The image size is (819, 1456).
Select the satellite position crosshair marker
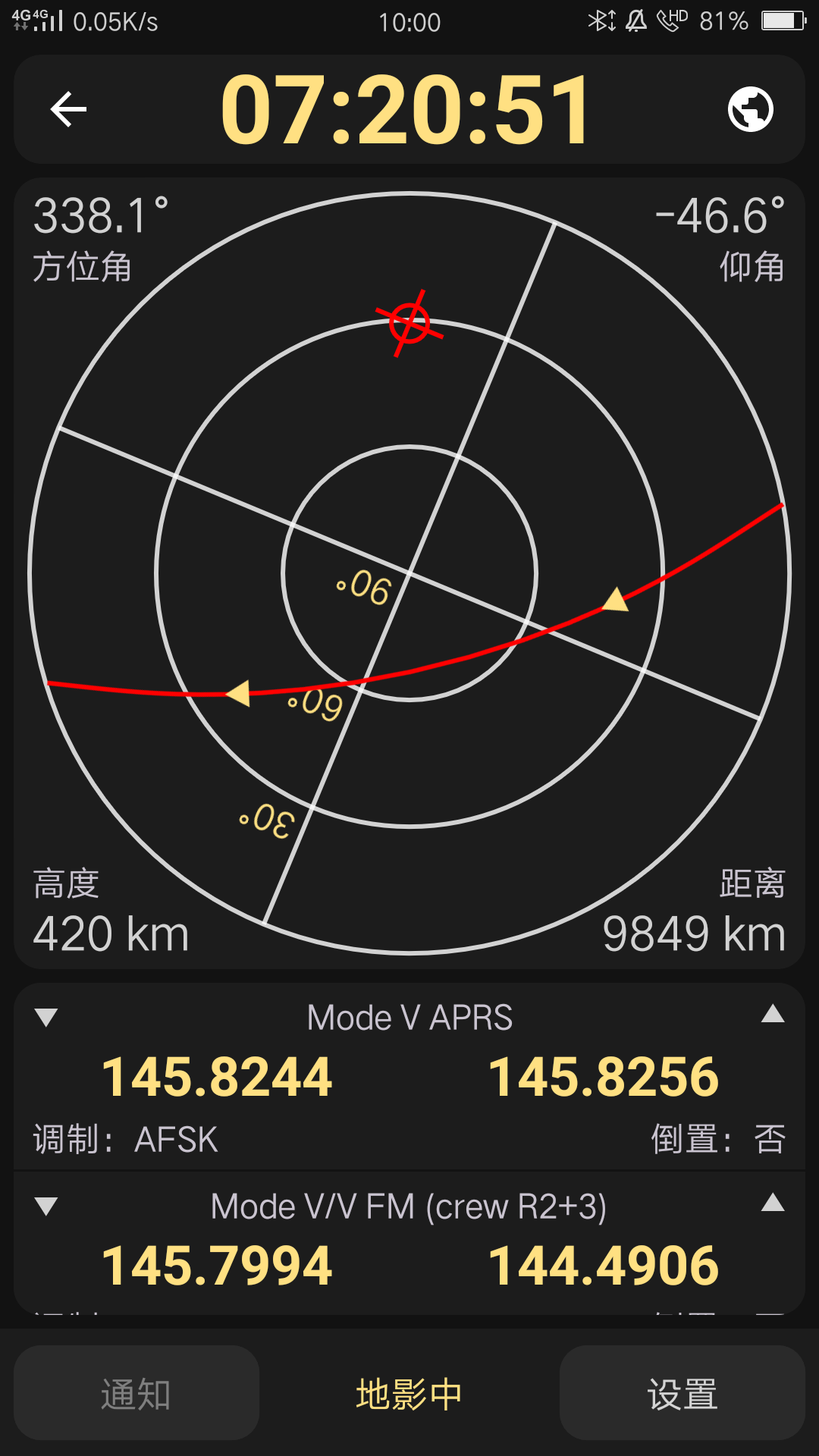[x=407, y=322]
